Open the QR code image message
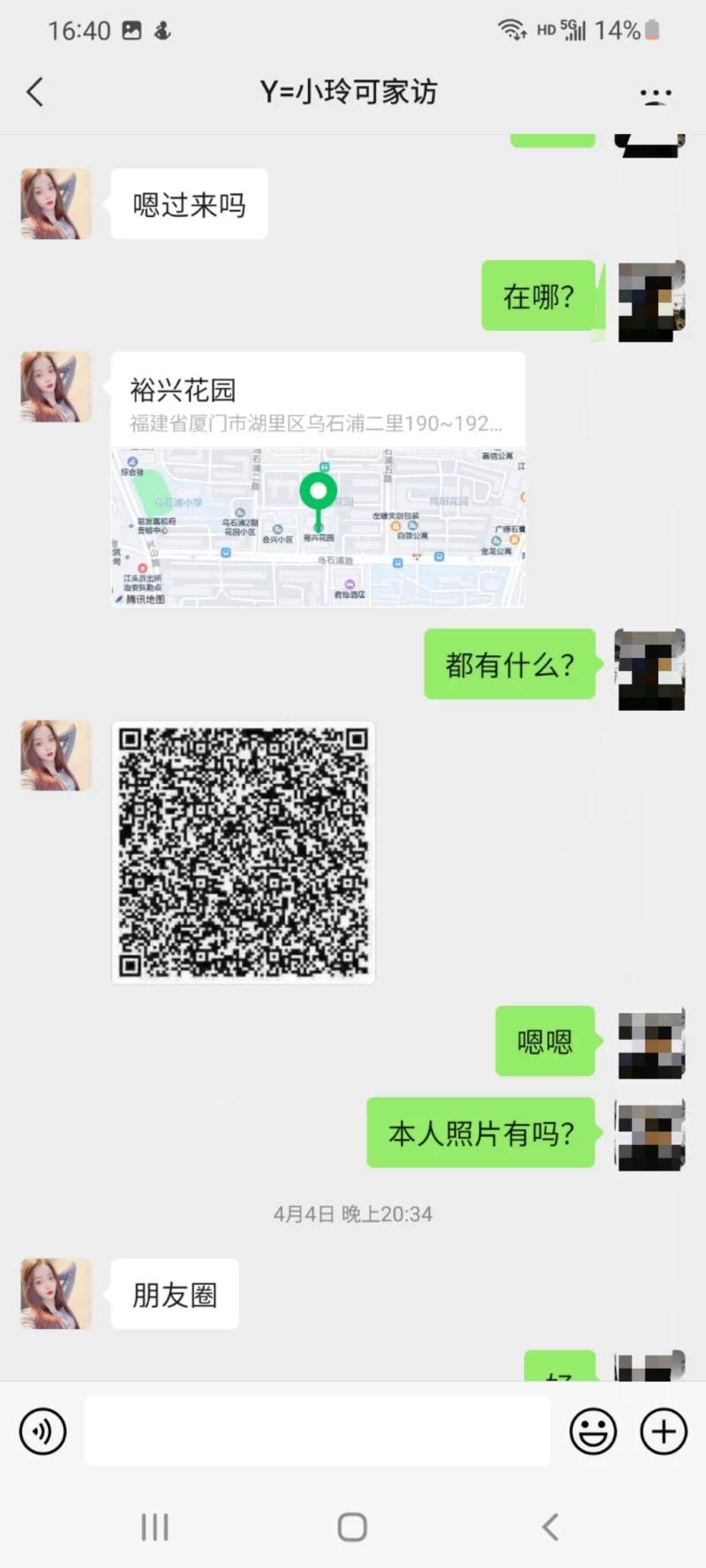Image resolution: width=706 pixels, height=1568 pixels. click(244, 852)
